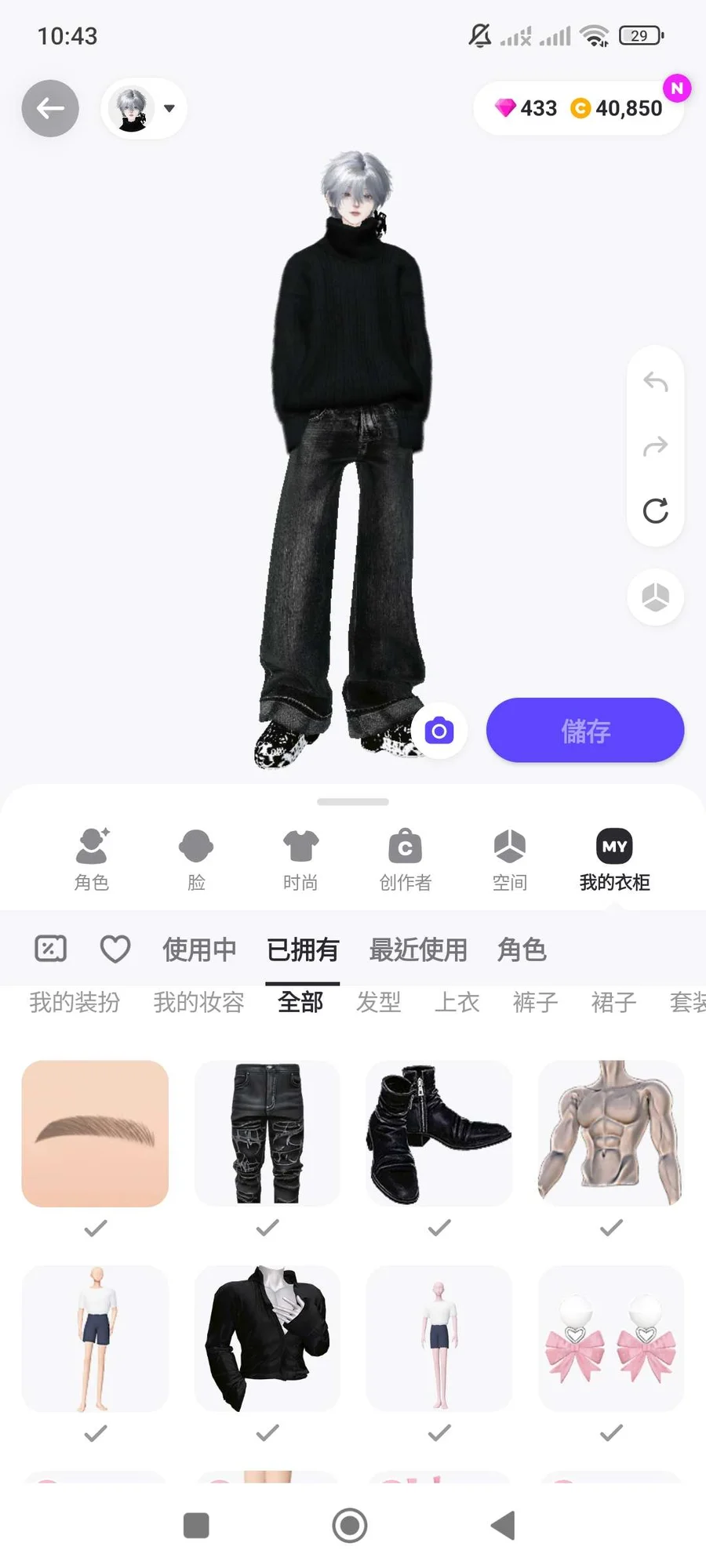This screenshot has height=1568, width=706.
Task: Open the 创作者 category
Action: tap(405, 858)
